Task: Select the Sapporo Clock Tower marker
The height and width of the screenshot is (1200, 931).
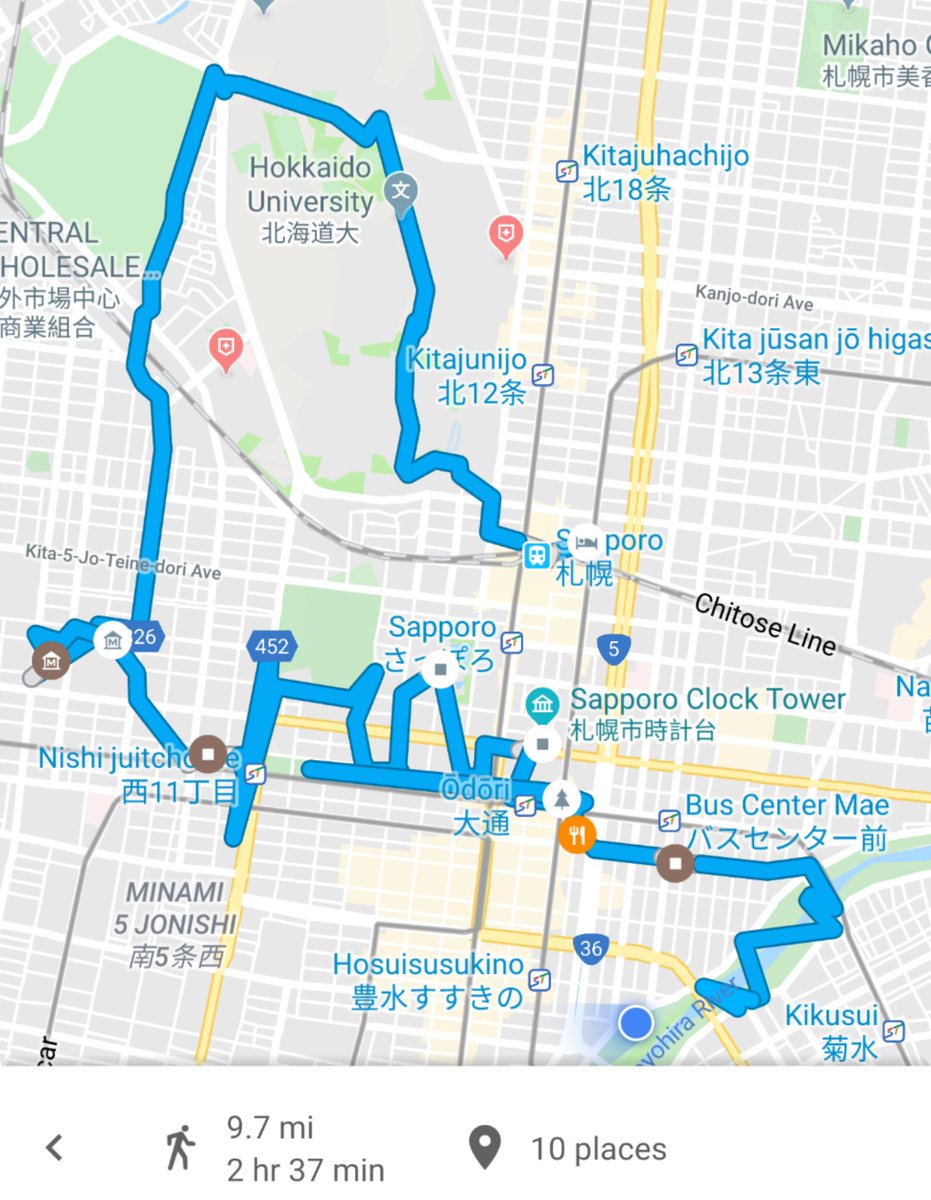Action: pos(543,706)
